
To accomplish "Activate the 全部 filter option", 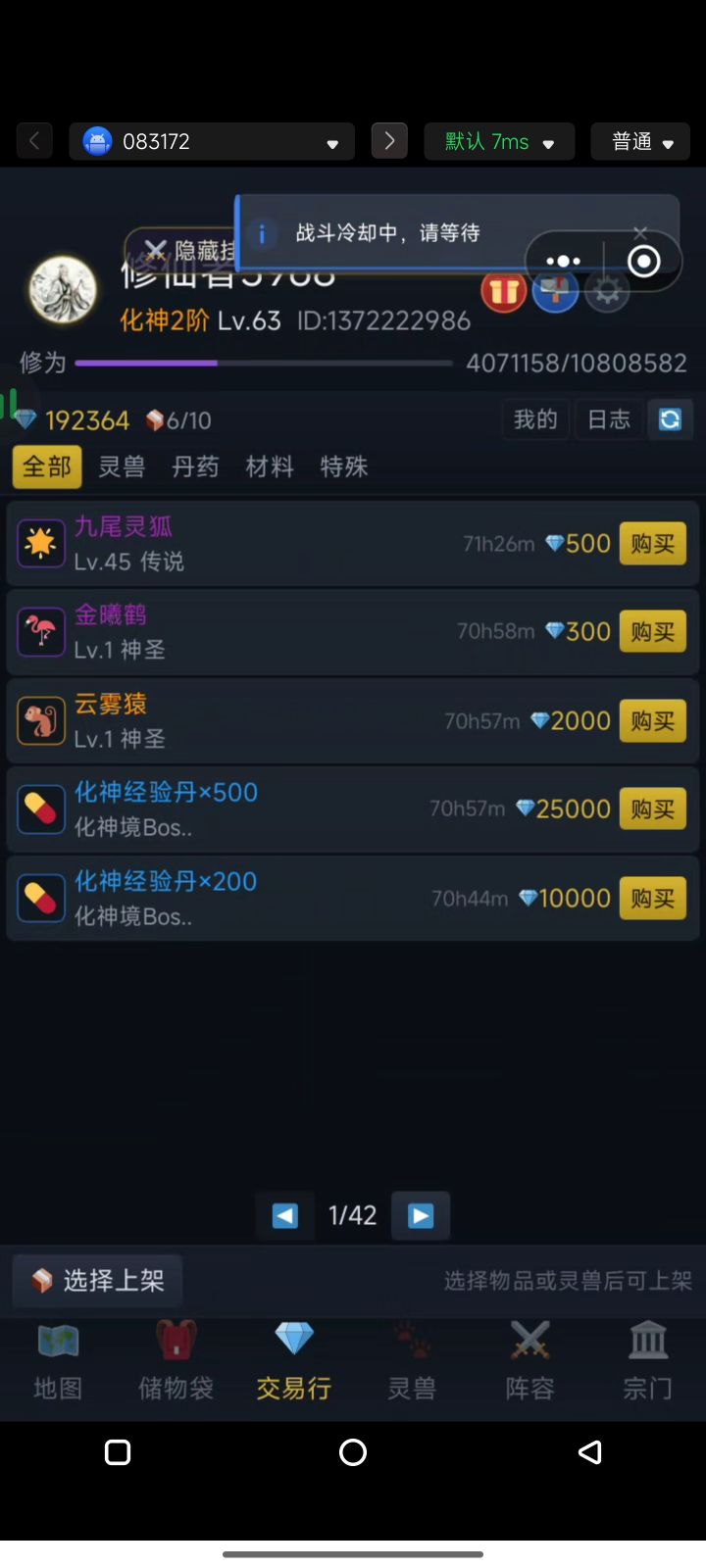I will pos(46,466).
